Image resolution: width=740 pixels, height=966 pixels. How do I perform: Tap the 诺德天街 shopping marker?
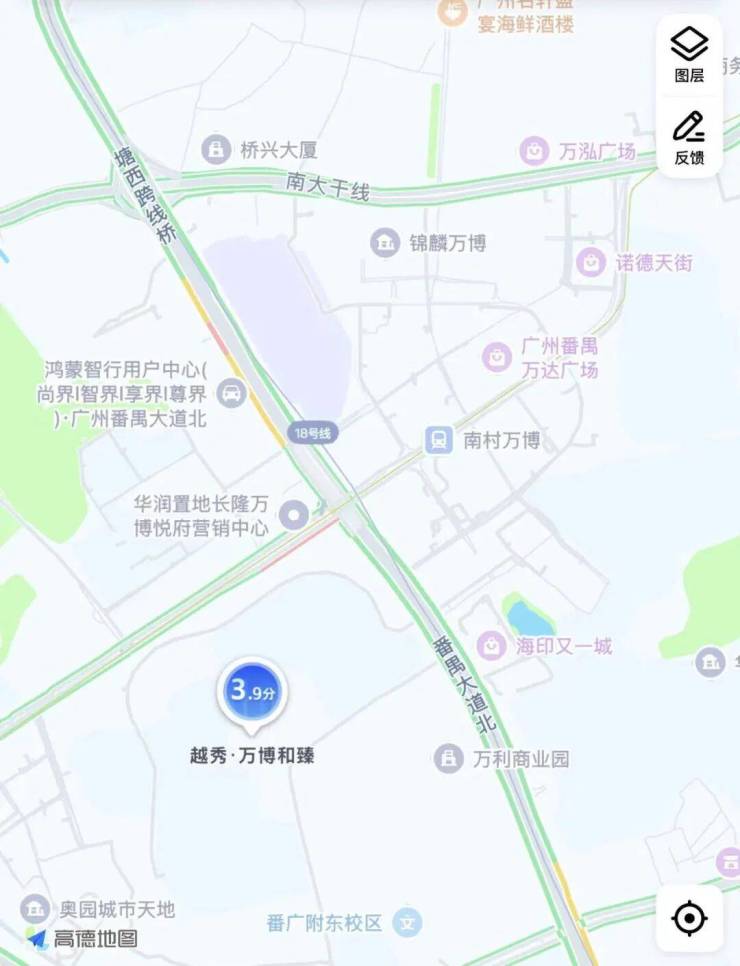click(592, 263)
